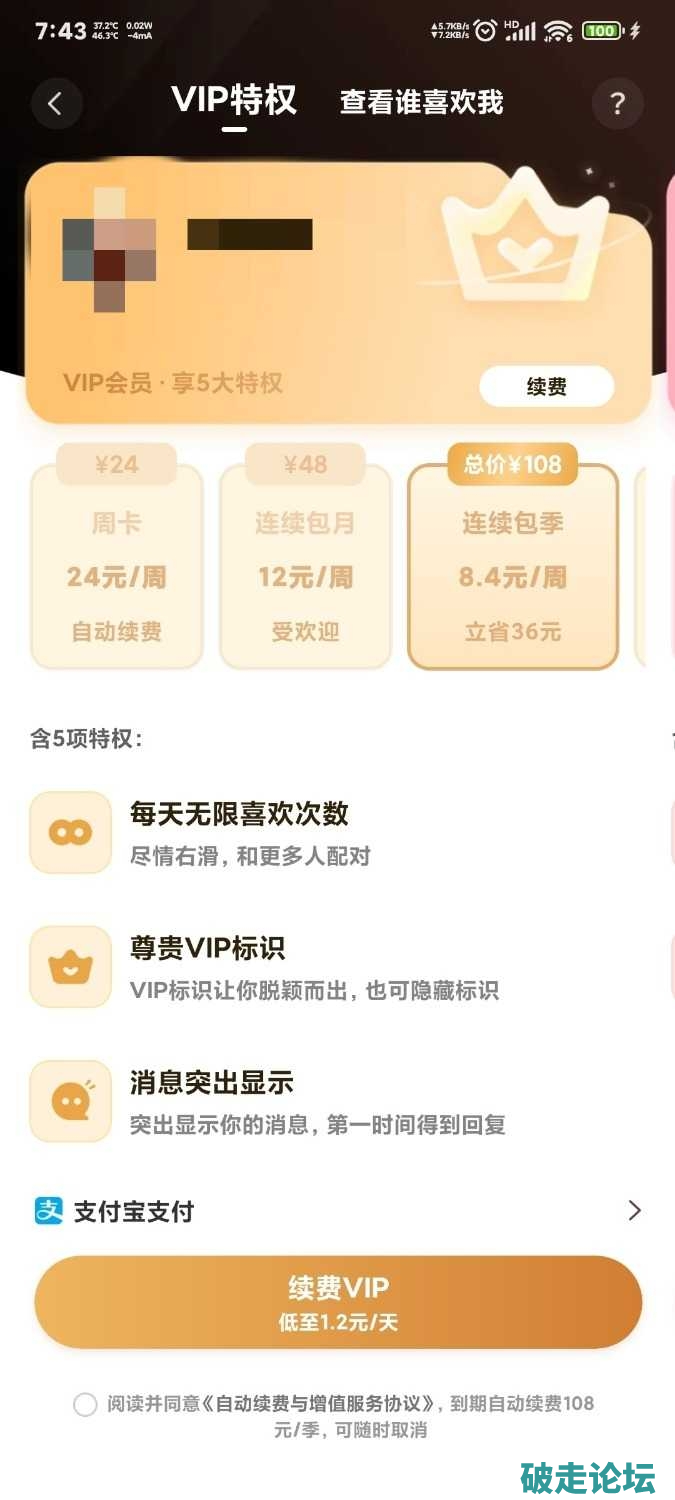The image size is (675, 1500).
Task: Tap the 续费 button on the VIP card
Action: [x=546, y=387]
